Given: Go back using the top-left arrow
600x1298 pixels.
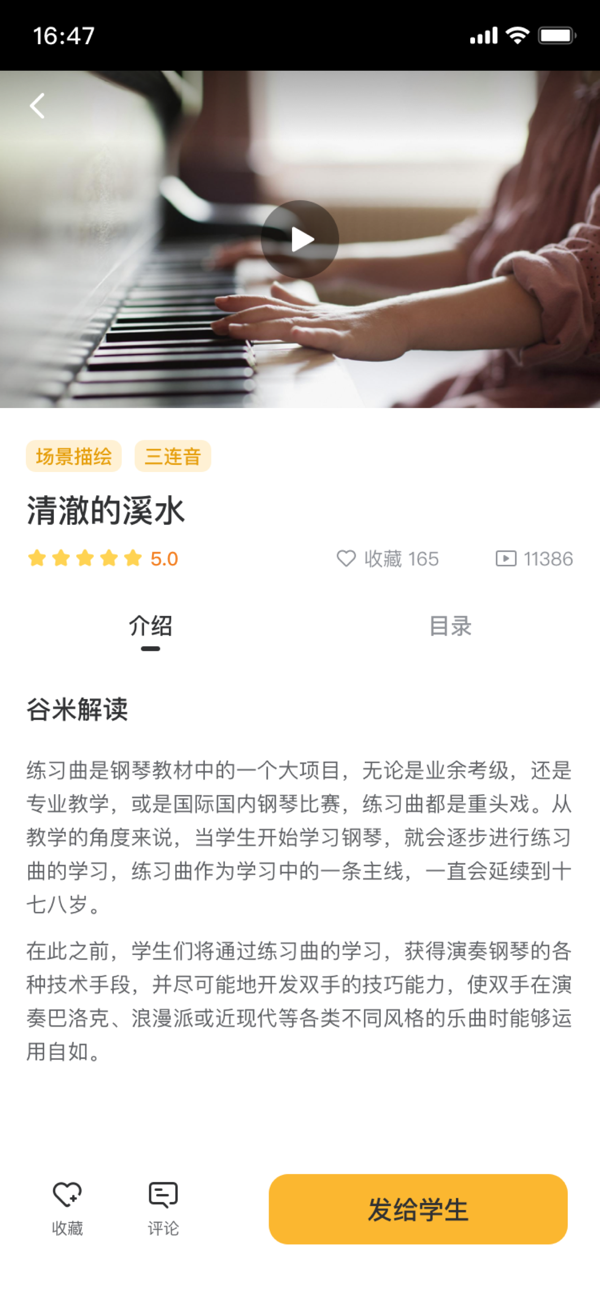Looking at the screenshot, I should coord(38,106).
